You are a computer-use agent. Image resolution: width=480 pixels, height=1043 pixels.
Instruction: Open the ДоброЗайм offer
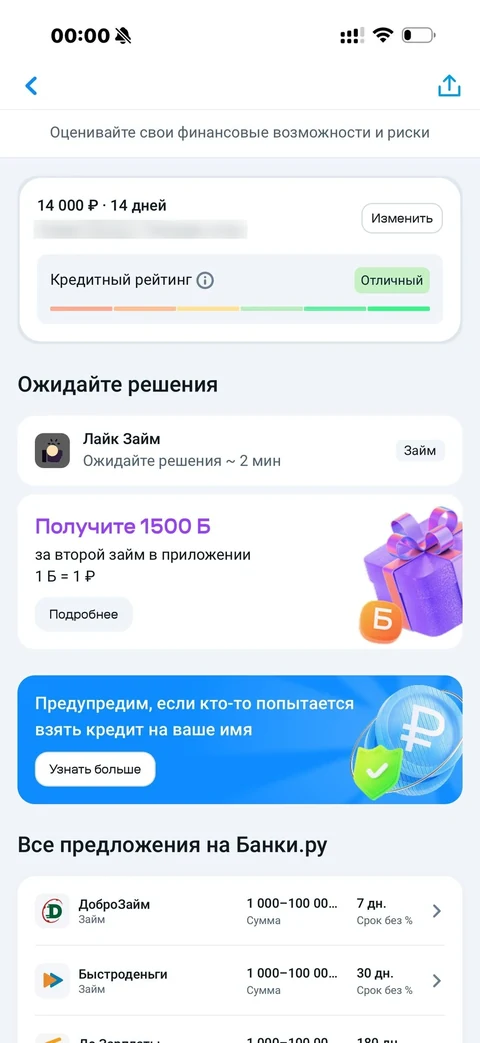(239, 911)
